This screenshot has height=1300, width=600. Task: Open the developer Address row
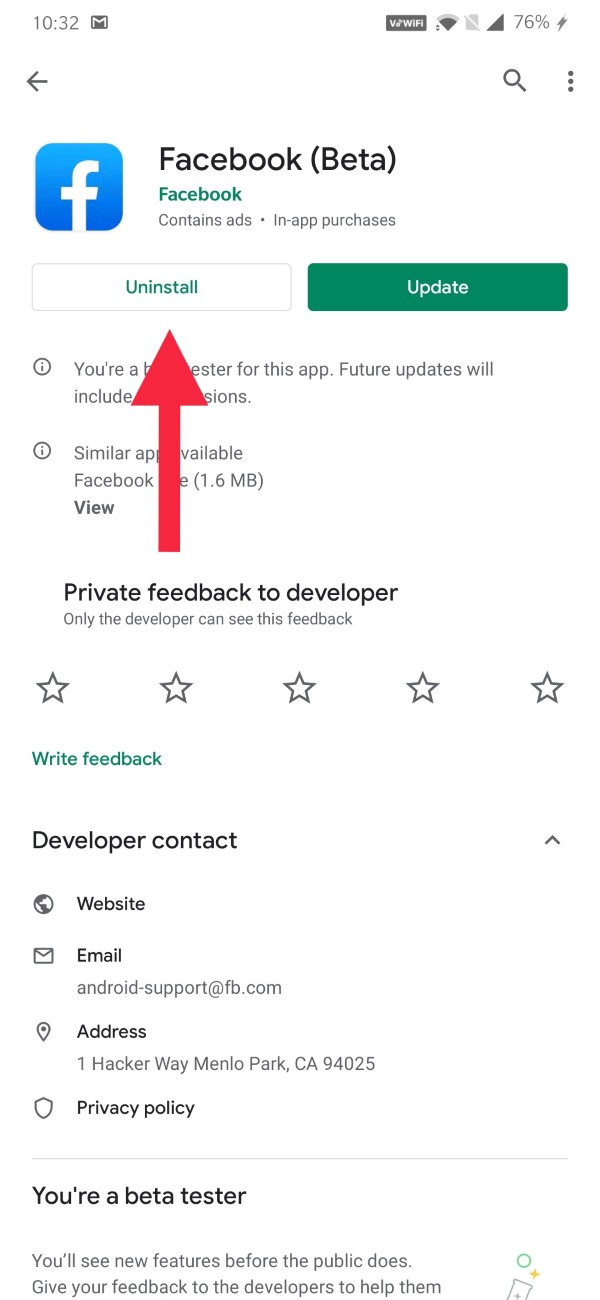[x=300, y=1047]
